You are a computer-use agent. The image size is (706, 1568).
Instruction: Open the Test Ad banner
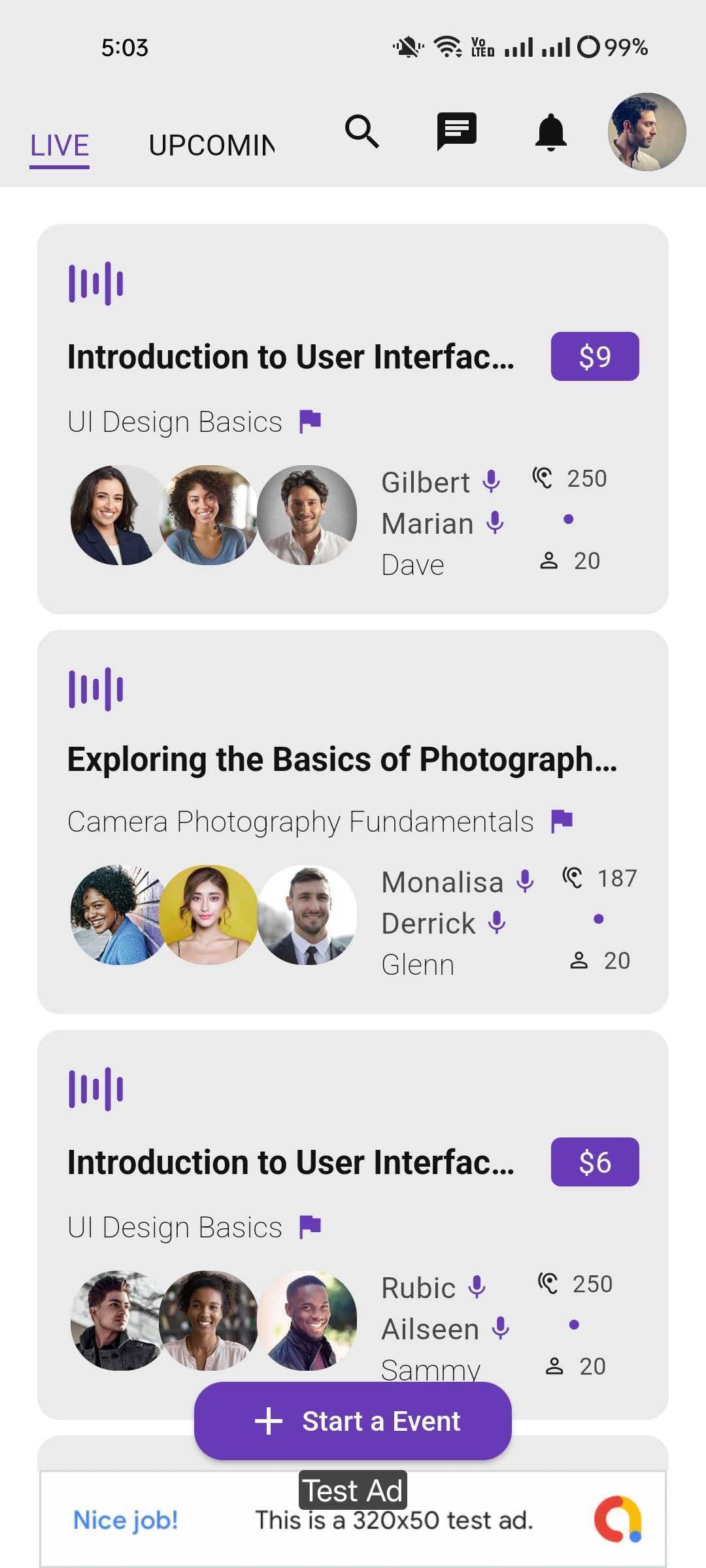point(353,1519)
